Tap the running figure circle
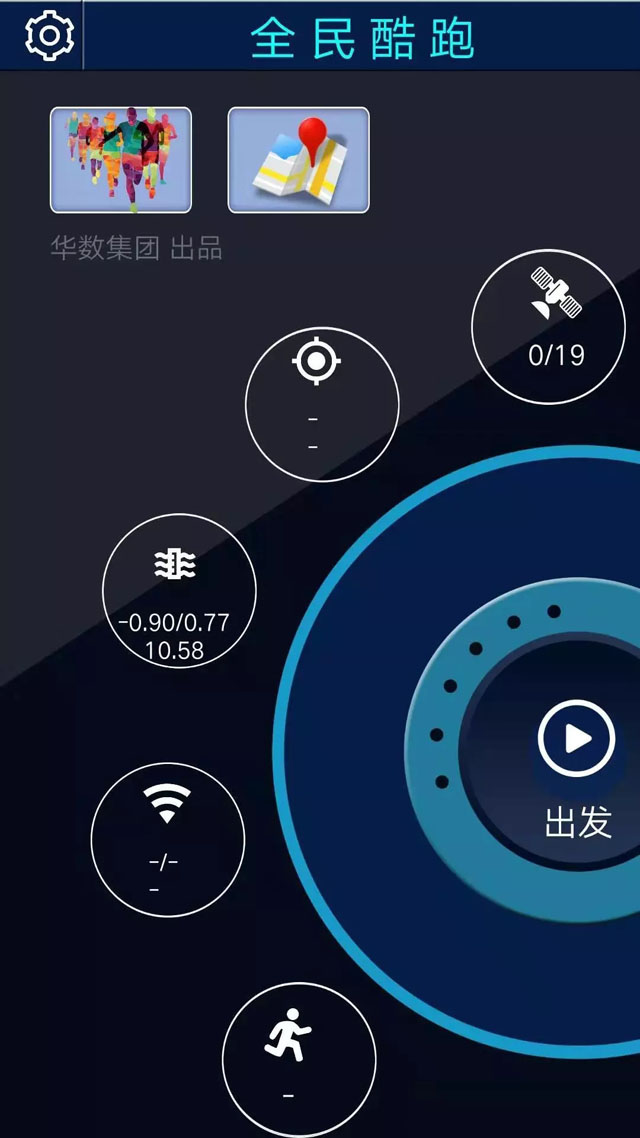Image resolution: width=640 pixels, height=1138 pixels. 298,1058
